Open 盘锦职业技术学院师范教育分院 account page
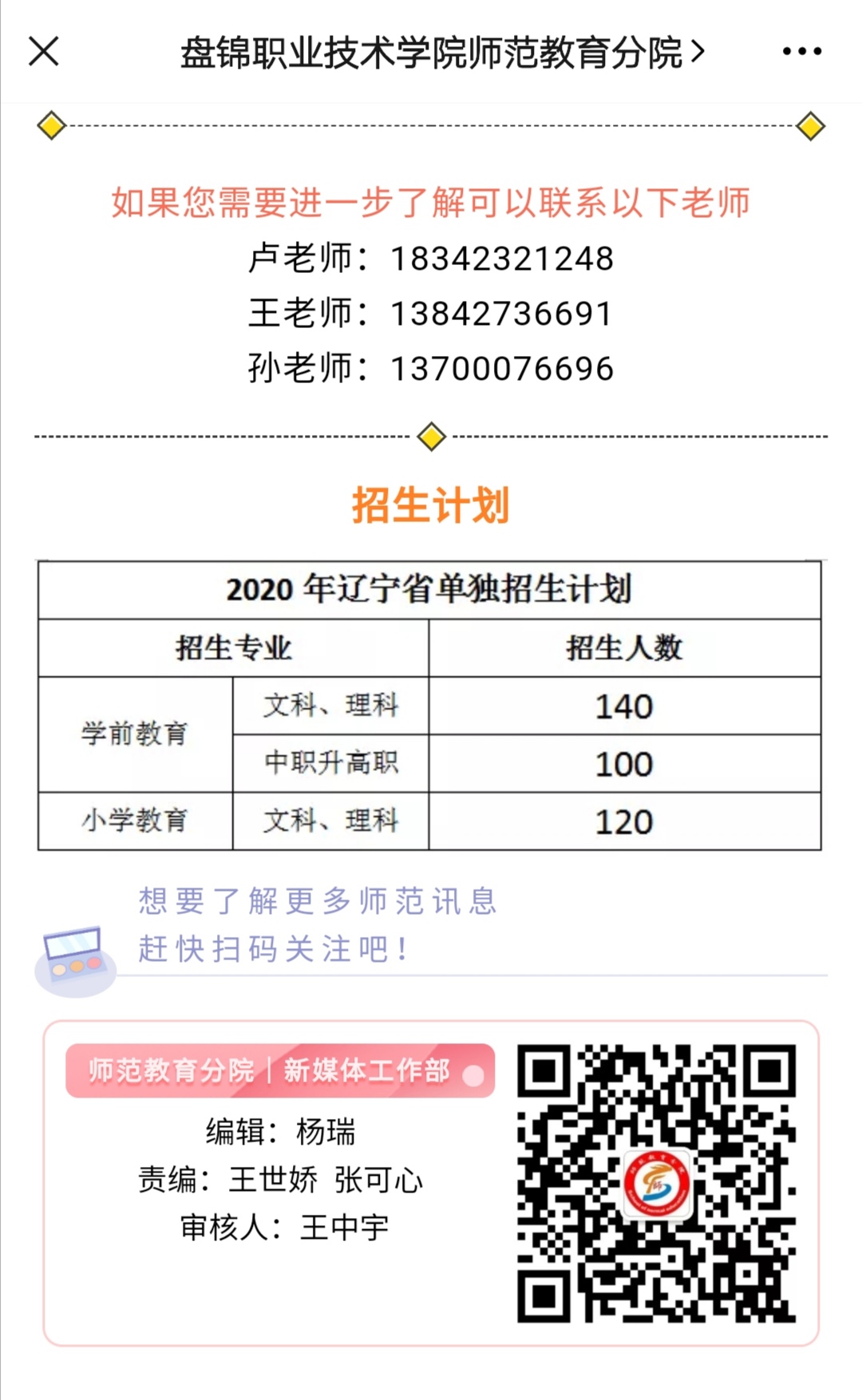The height and width of the screenshot is (1400, 862). pos(442,53)
